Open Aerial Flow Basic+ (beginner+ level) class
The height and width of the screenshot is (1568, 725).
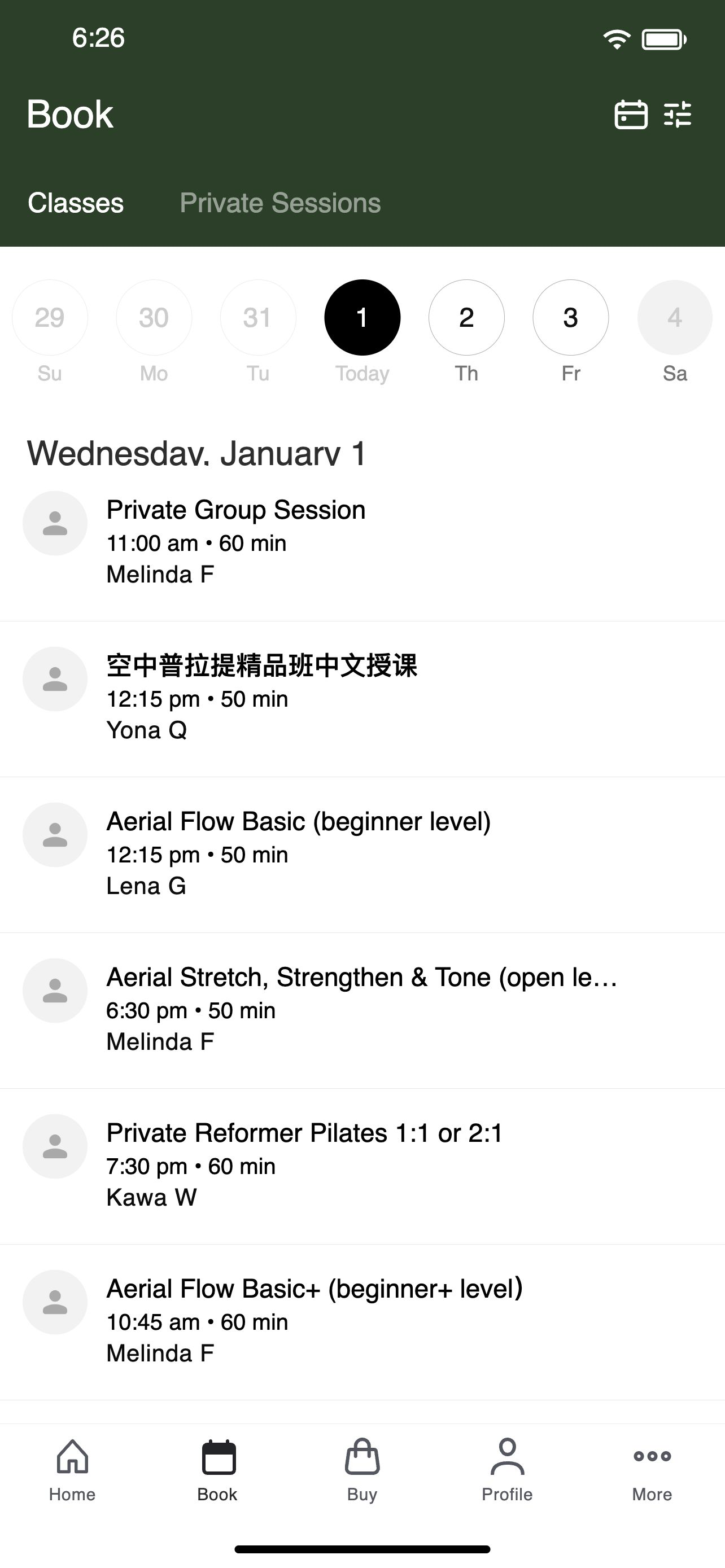point(362,1322)
